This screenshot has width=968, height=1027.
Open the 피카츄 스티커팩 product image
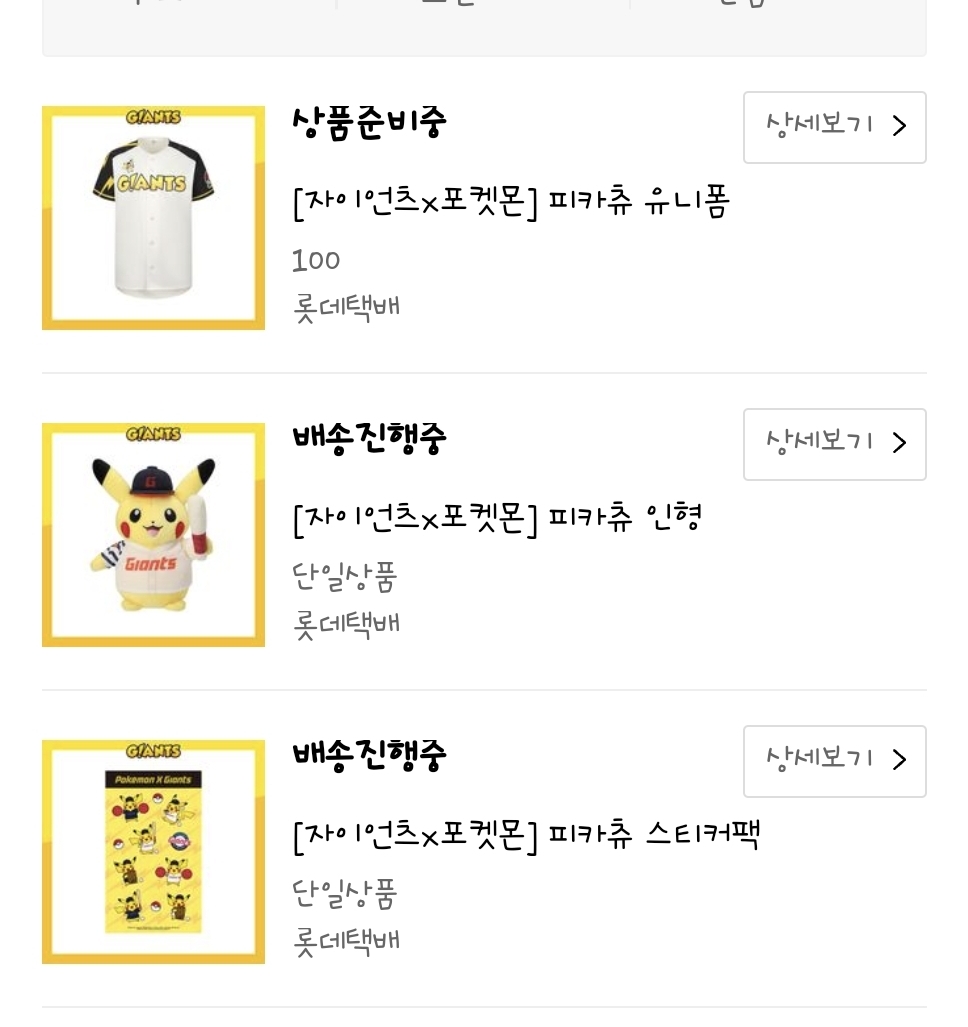tap(153, 852)
